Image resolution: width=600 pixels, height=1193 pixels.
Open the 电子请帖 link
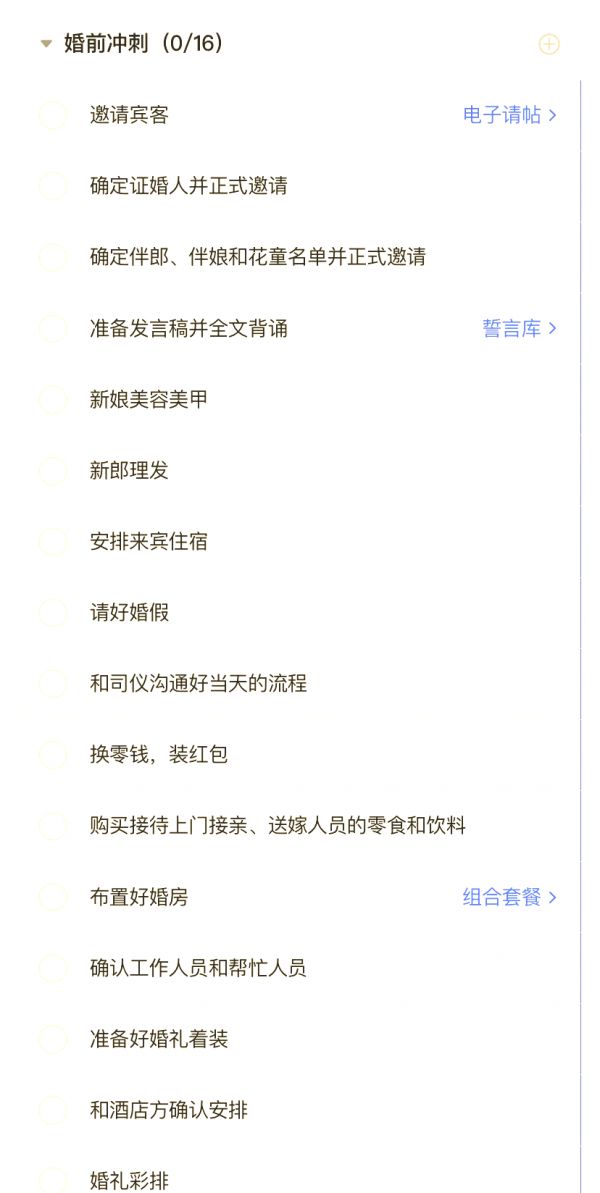click(x=510, y=115)
